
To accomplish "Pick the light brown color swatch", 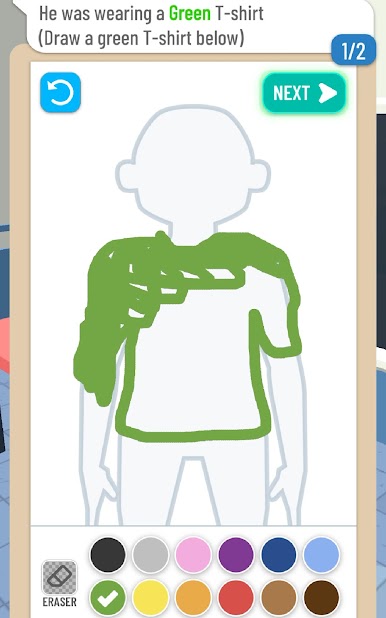I will point(278,598).
